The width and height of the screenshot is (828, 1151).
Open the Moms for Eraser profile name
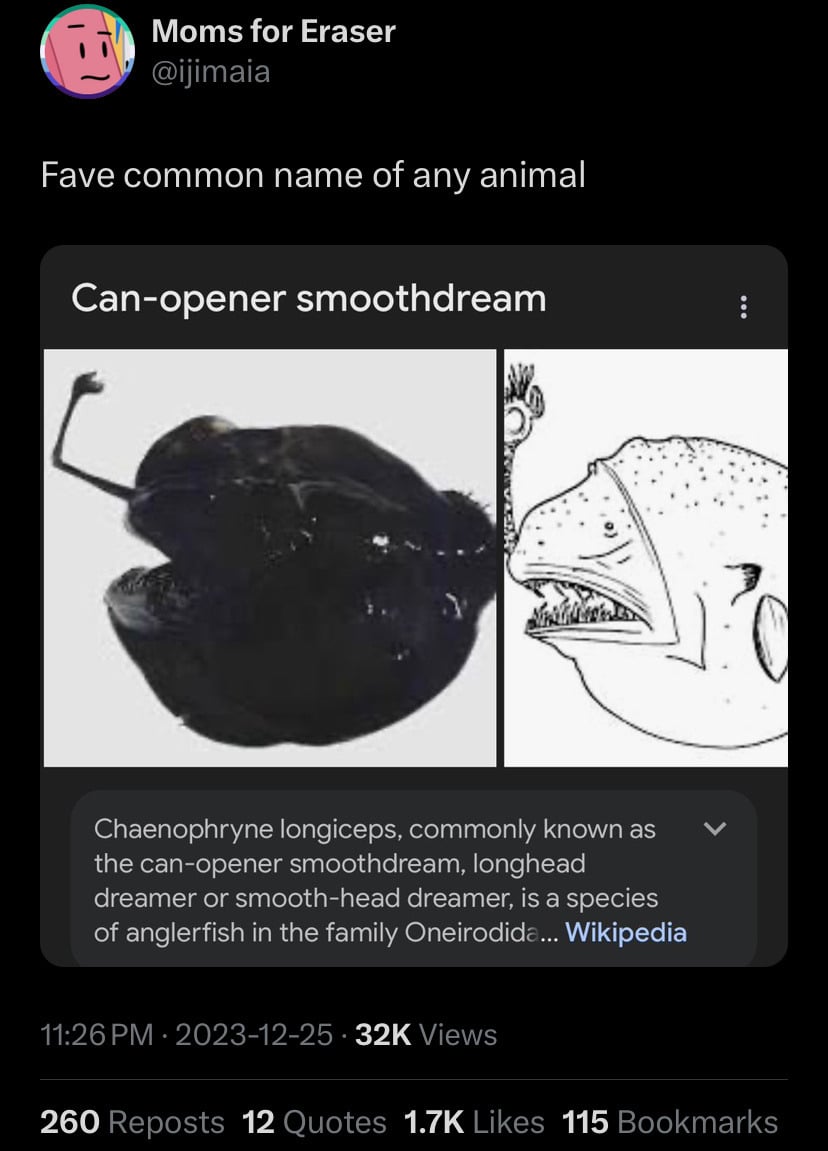pyautogui.click(x=273, y=31)
